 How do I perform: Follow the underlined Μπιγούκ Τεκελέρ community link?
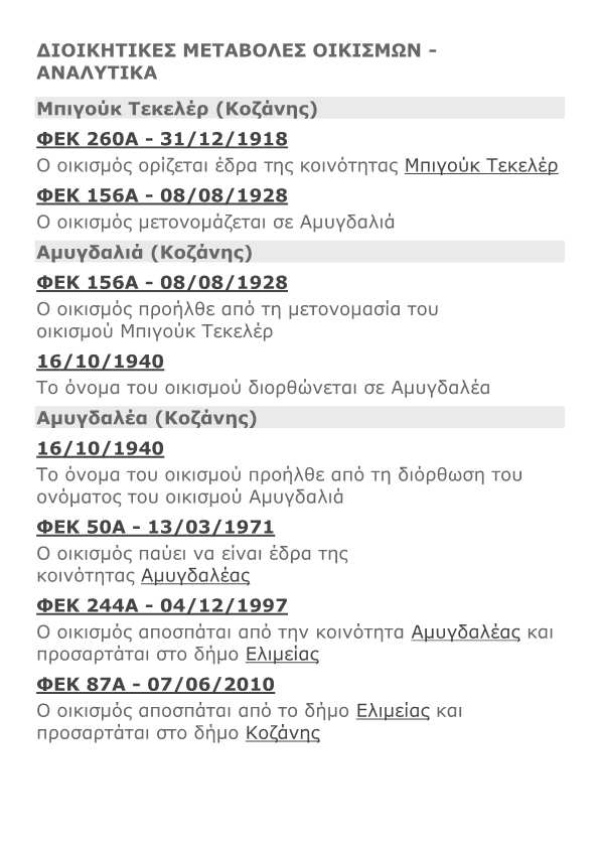(481, 165)
